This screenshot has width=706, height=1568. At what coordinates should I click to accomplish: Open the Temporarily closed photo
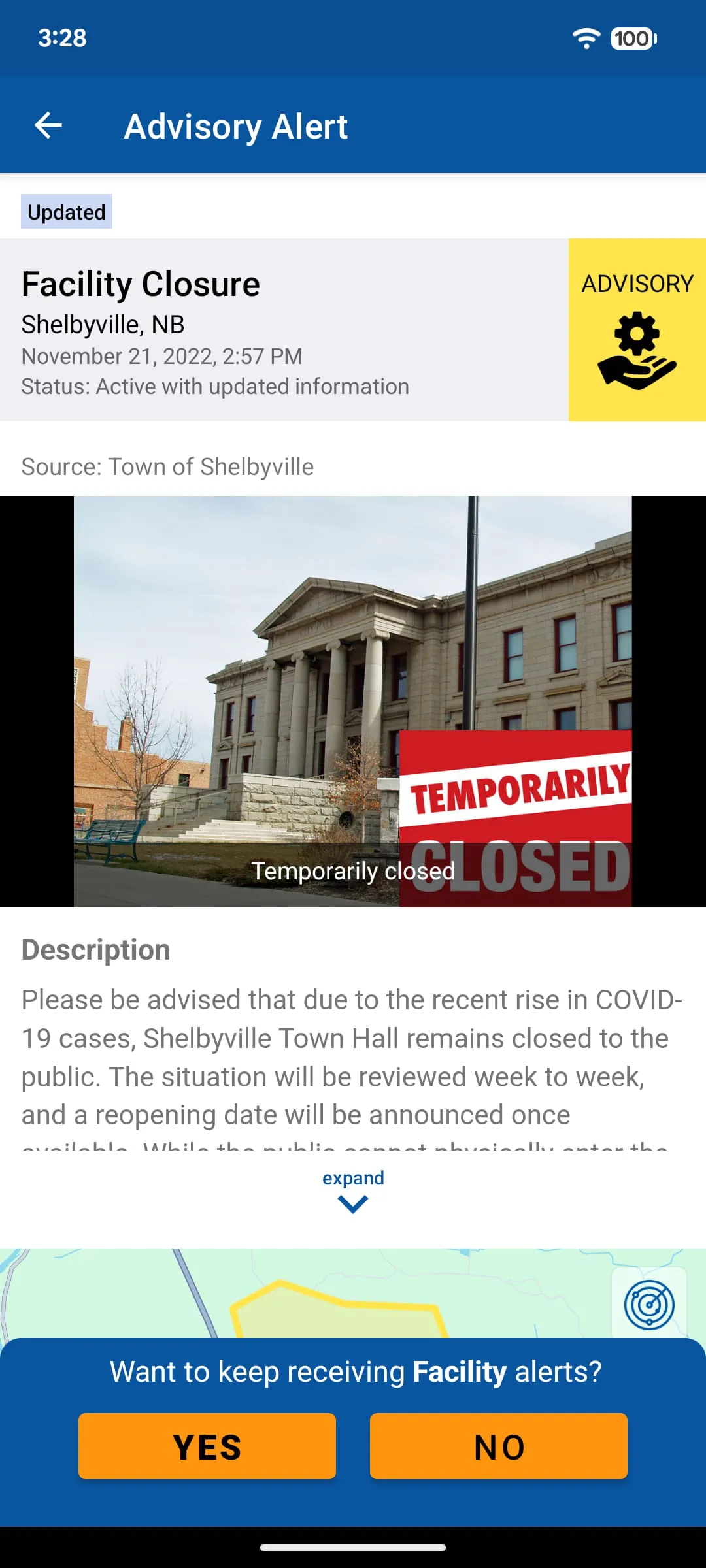point(353,701)
